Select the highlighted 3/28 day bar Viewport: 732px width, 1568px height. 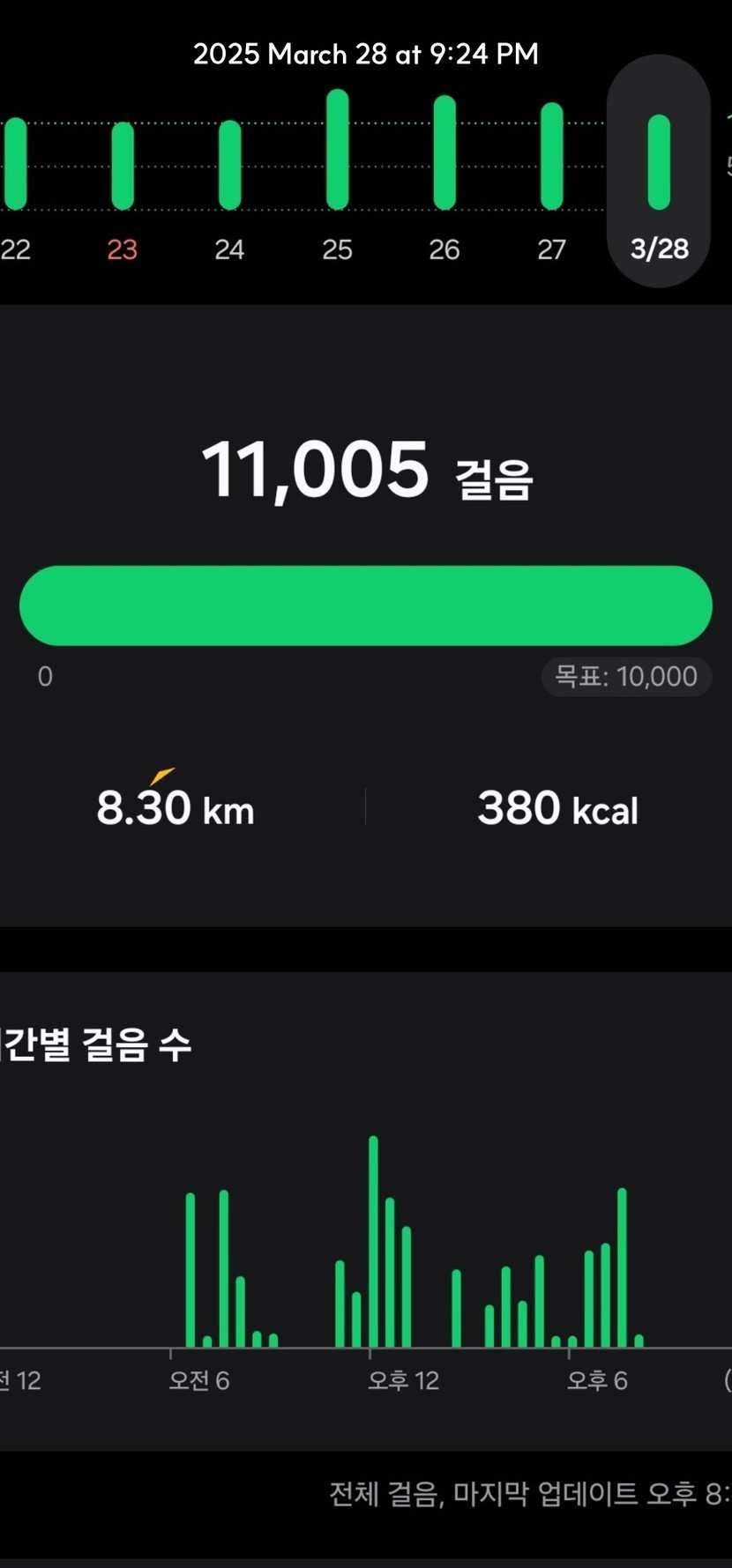point(659,163)
